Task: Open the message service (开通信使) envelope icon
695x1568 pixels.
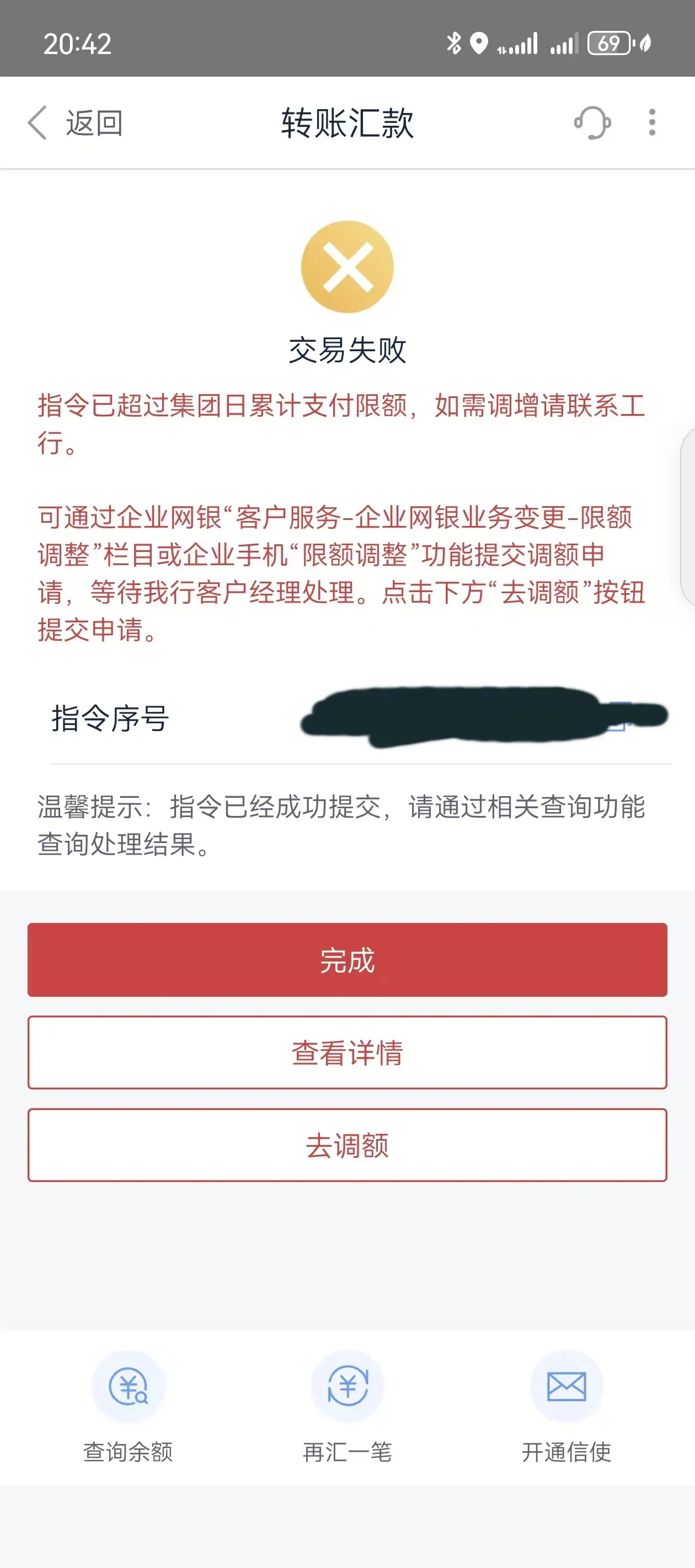Action: [x=565, y=1387]
